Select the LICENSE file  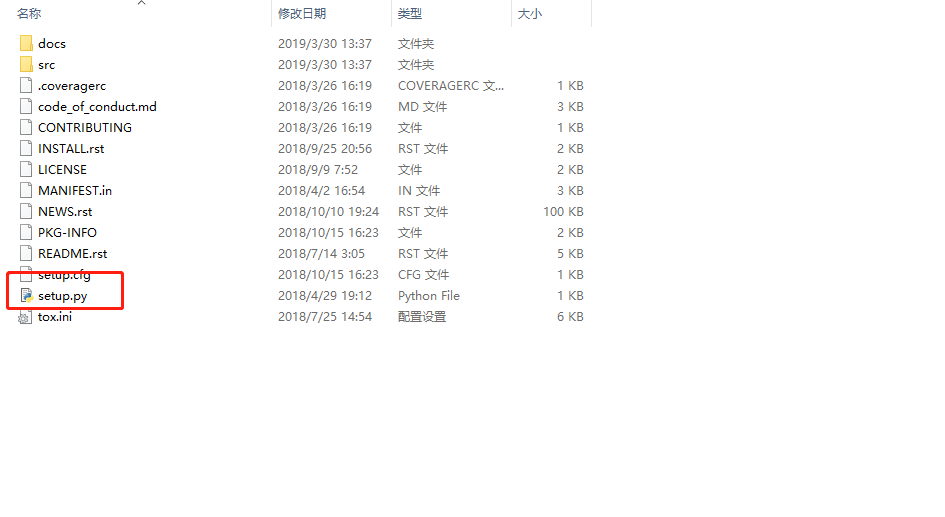click(62, 169)
